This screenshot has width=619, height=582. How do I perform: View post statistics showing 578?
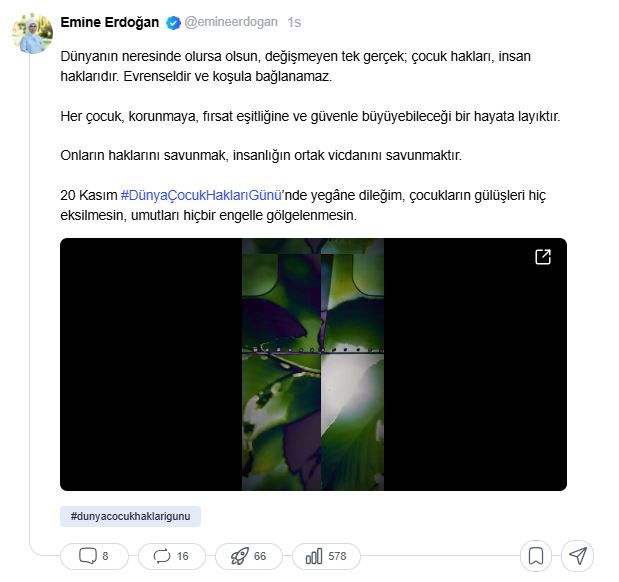[x=326, y=556]
